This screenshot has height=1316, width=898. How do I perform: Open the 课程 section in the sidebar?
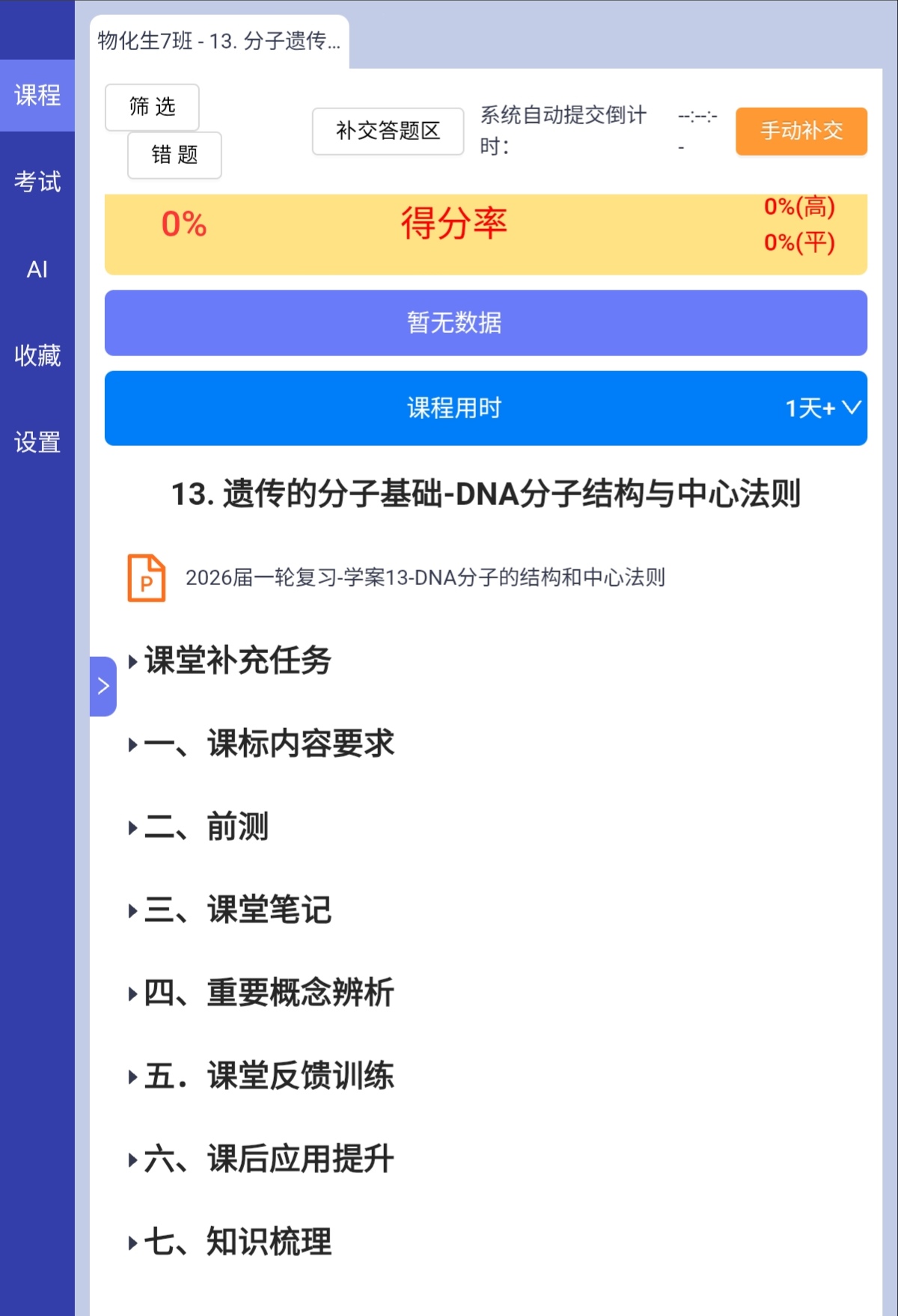(x=37, y=95)
